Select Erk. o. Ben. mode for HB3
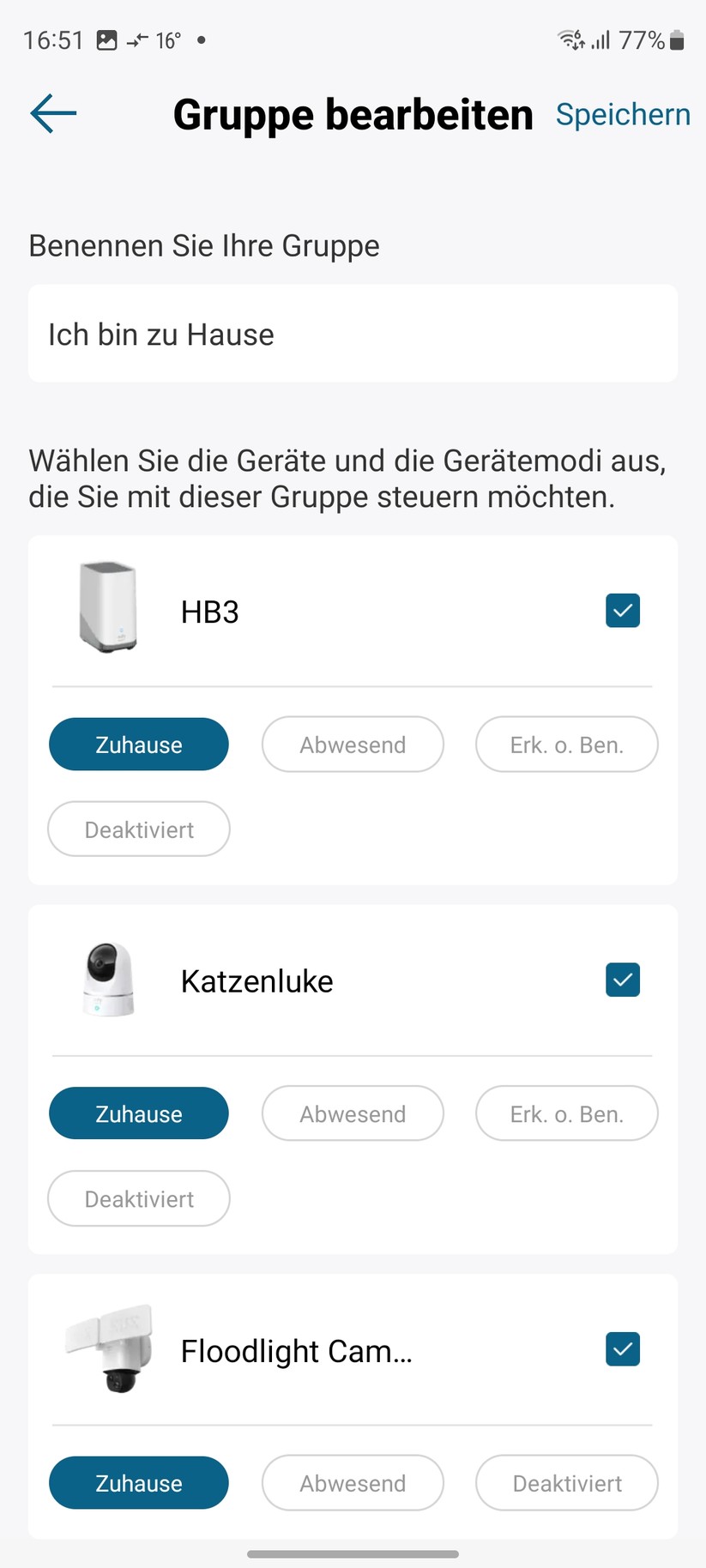 tap(566, 744)
